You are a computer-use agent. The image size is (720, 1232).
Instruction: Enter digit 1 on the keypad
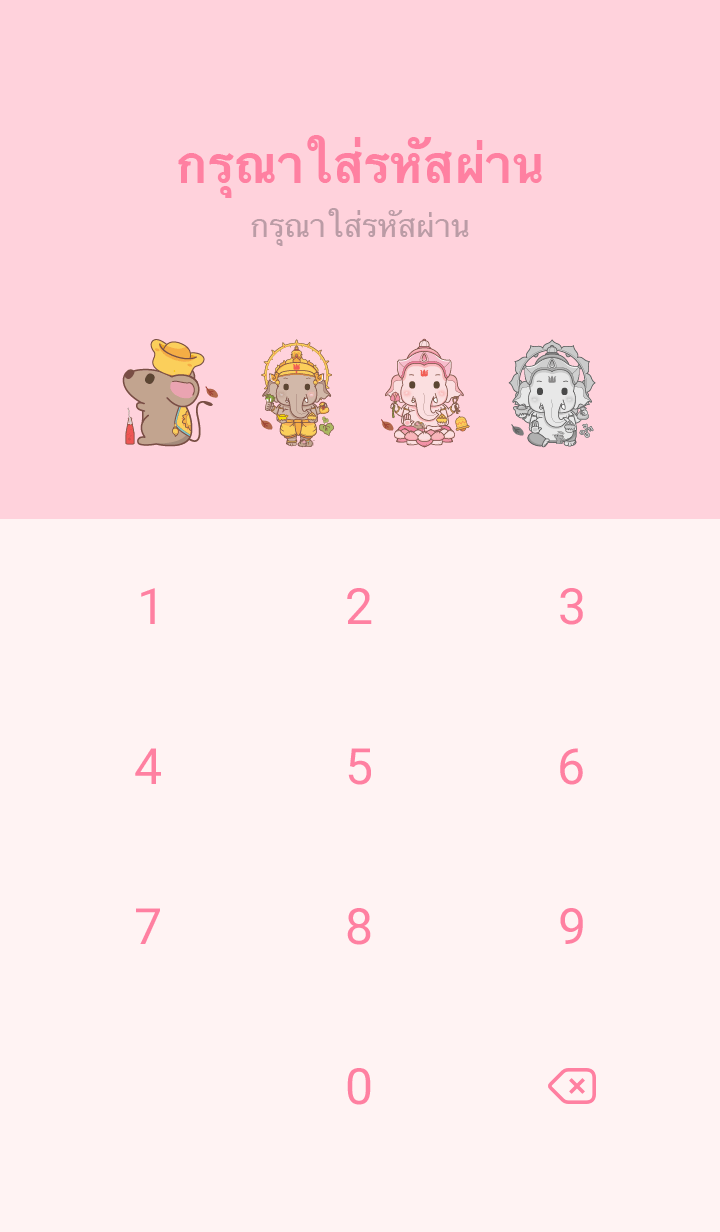[149, 607]
